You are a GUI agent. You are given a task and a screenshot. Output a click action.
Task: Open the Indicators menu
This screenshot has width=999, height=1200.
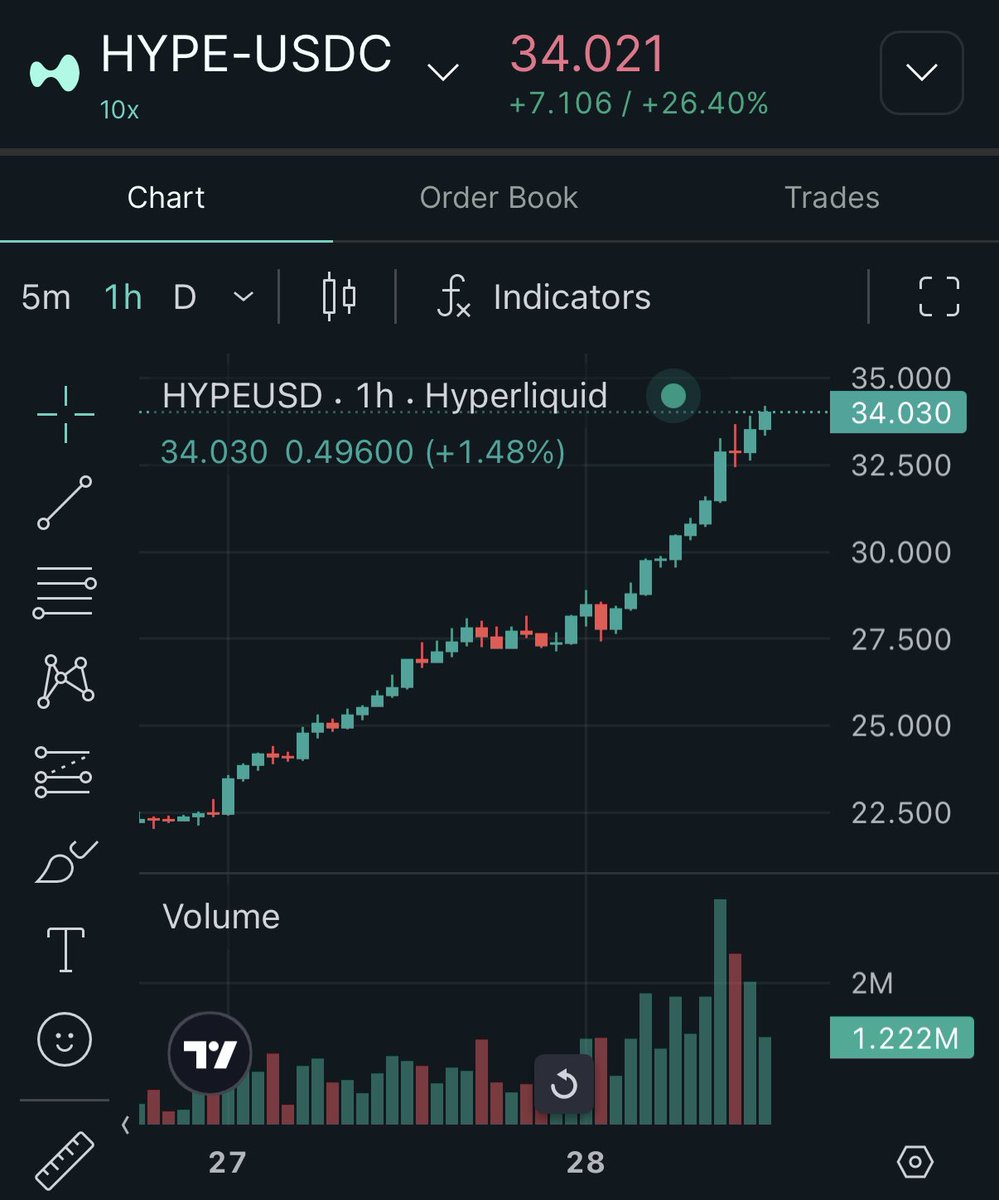tap(544, 297)
